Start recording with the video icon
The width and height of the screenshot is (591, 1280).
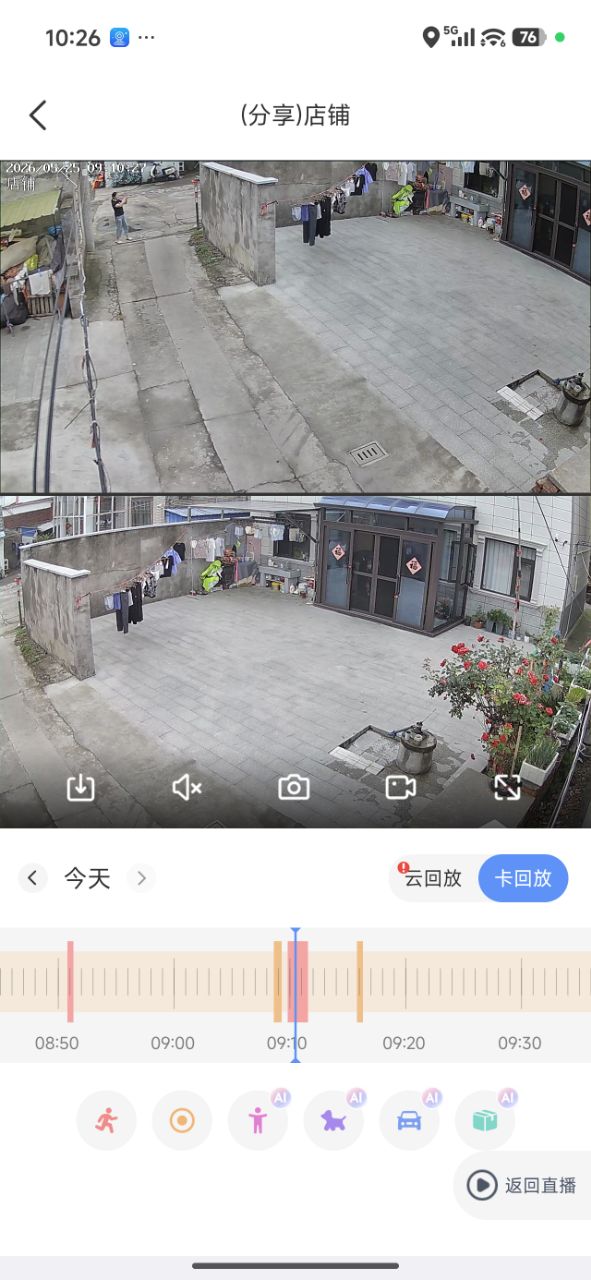pyautogui.click(x=400, y=788)
